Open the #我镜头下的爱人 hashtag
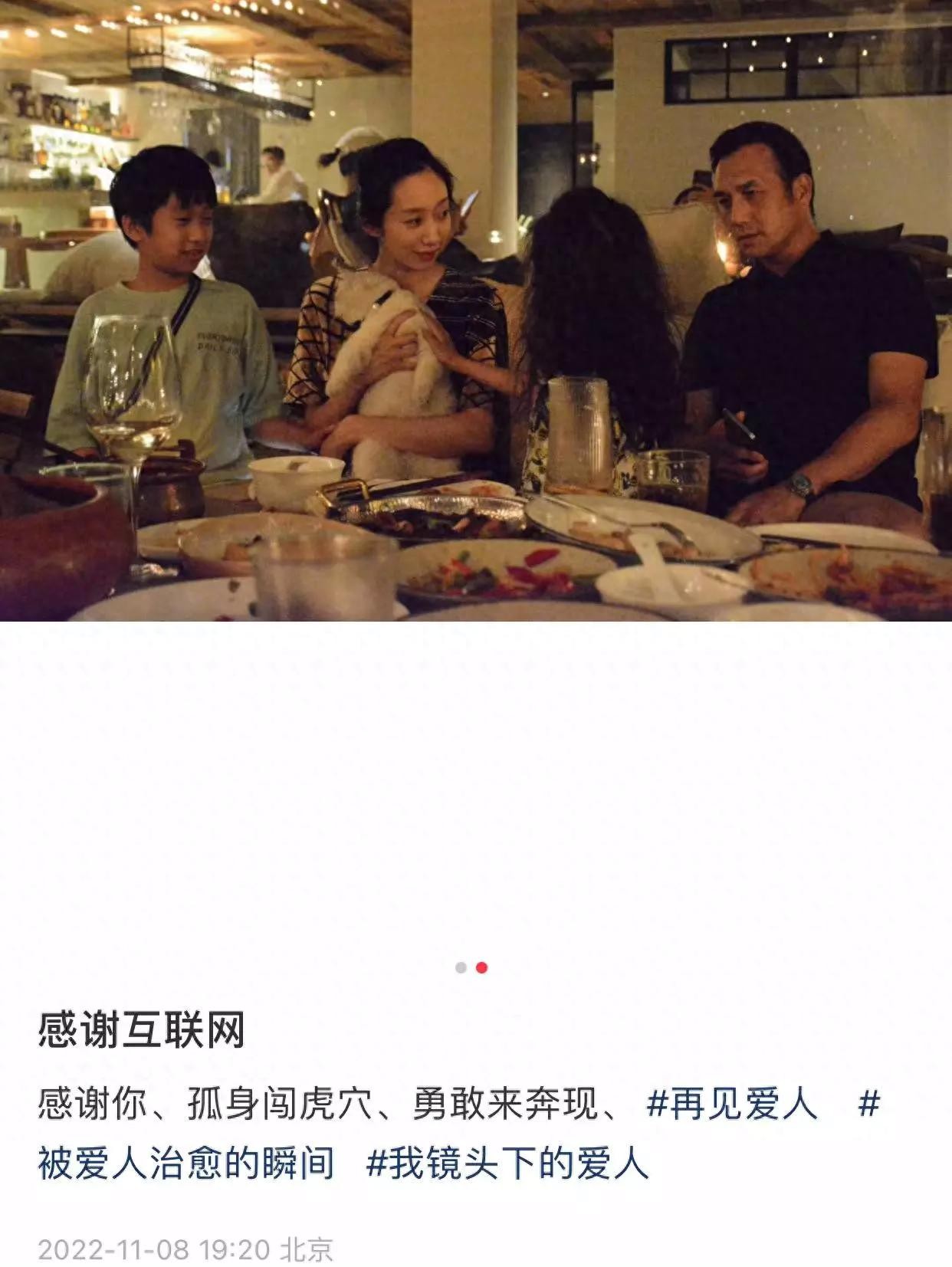Viewport: 952px width, 1267px height. [x=507, y=1164]
